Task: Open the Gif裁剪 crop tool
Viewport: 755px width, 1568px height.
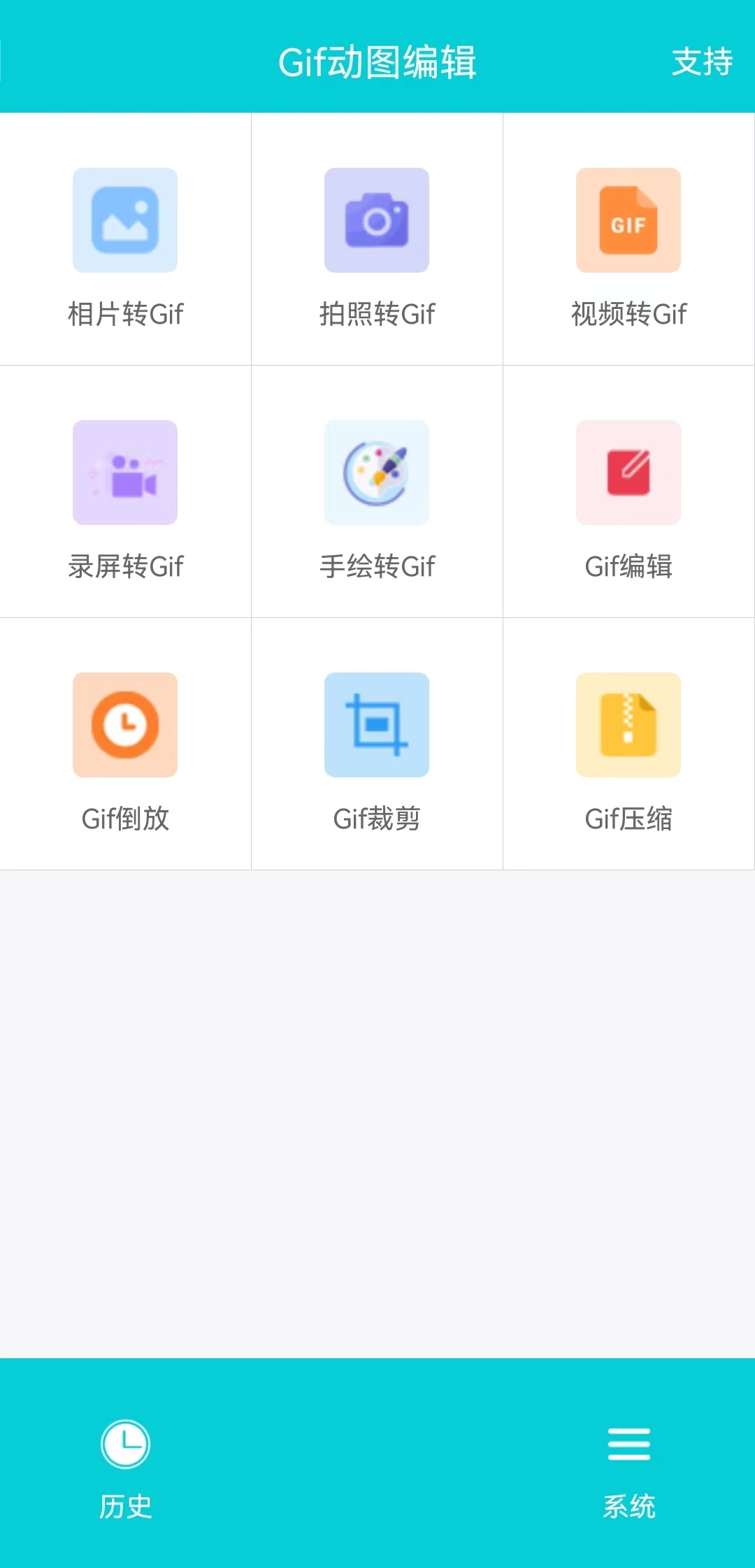Action: point(377,745)
